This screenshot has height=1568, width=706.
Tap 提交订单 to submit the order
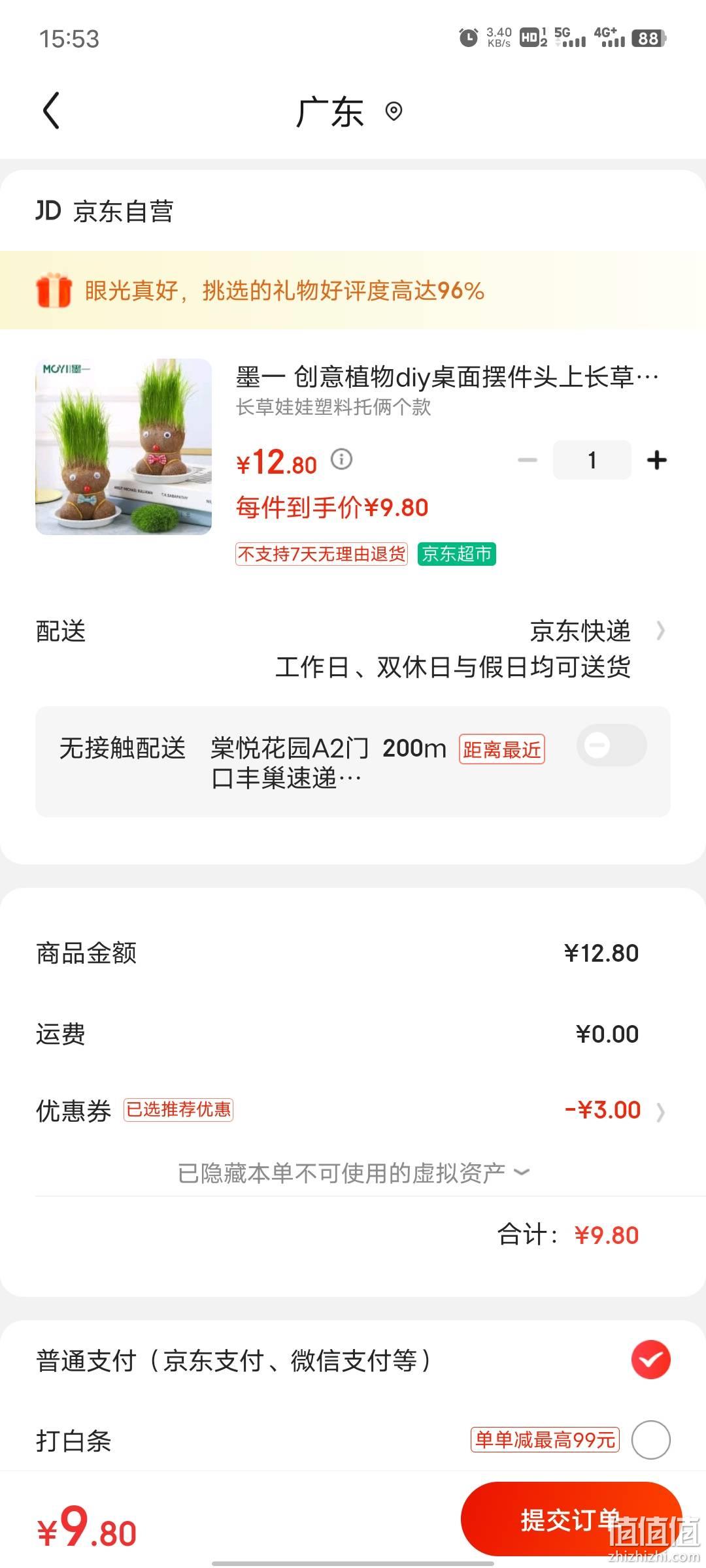click(571, 1520)
